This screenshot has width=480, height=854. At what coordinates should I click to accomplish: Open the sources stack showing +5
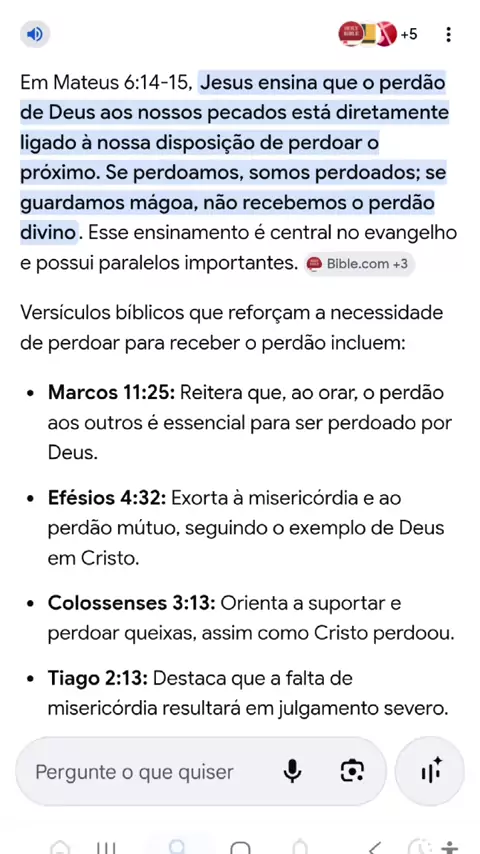point(378,34)
